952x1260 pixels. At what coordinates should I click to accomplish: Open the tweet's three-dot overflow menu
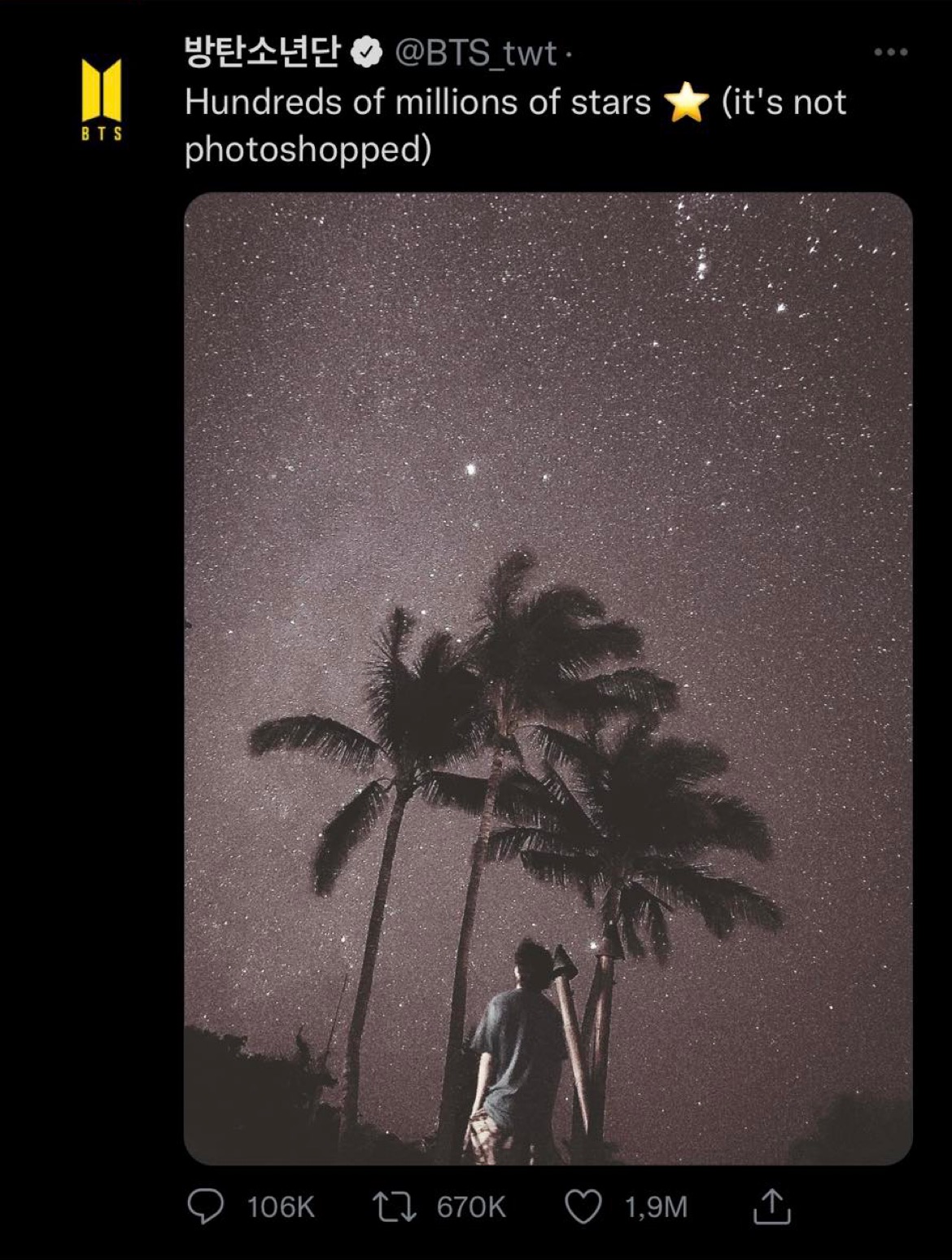pyautogui.click(x=890, y=53)
